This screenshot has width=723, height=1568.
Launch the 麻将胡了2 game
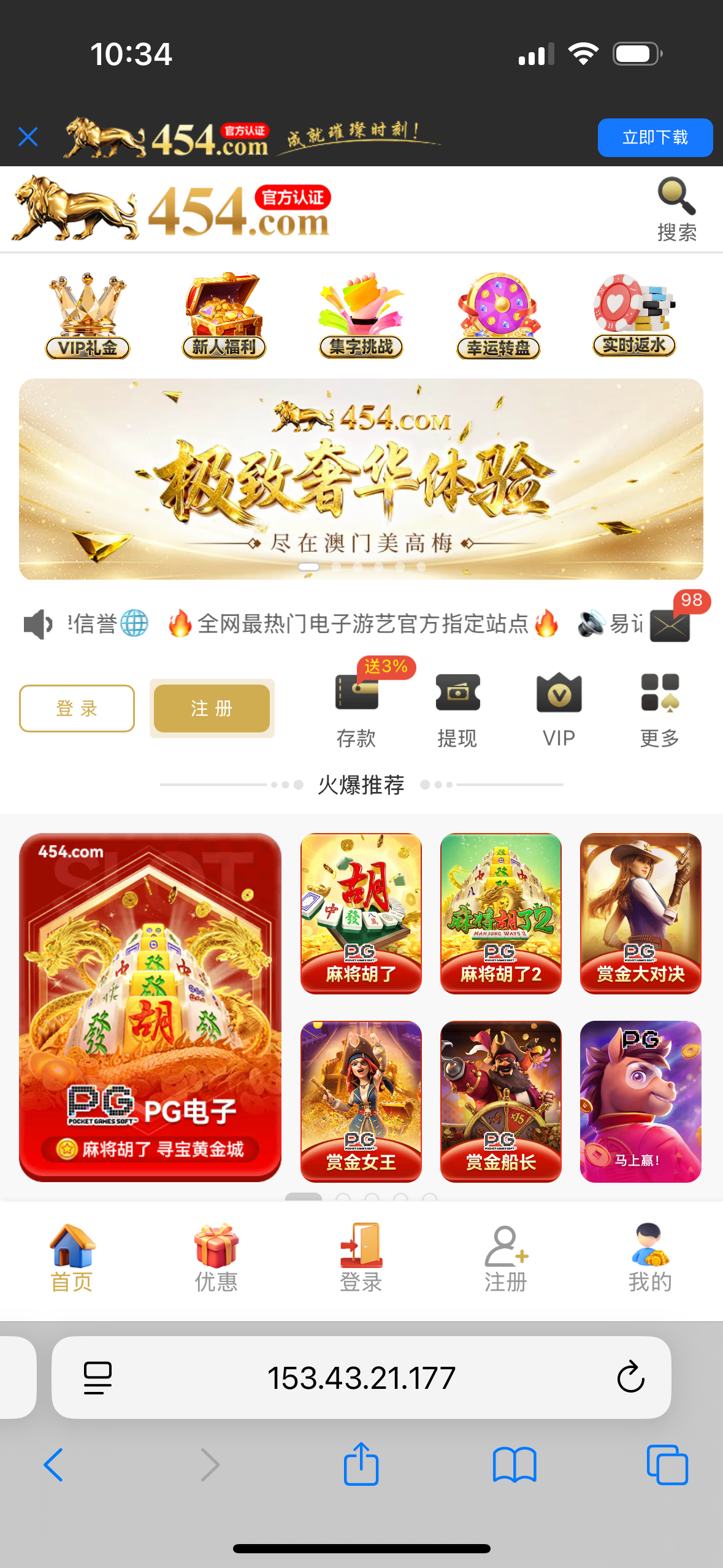point(500,913)
